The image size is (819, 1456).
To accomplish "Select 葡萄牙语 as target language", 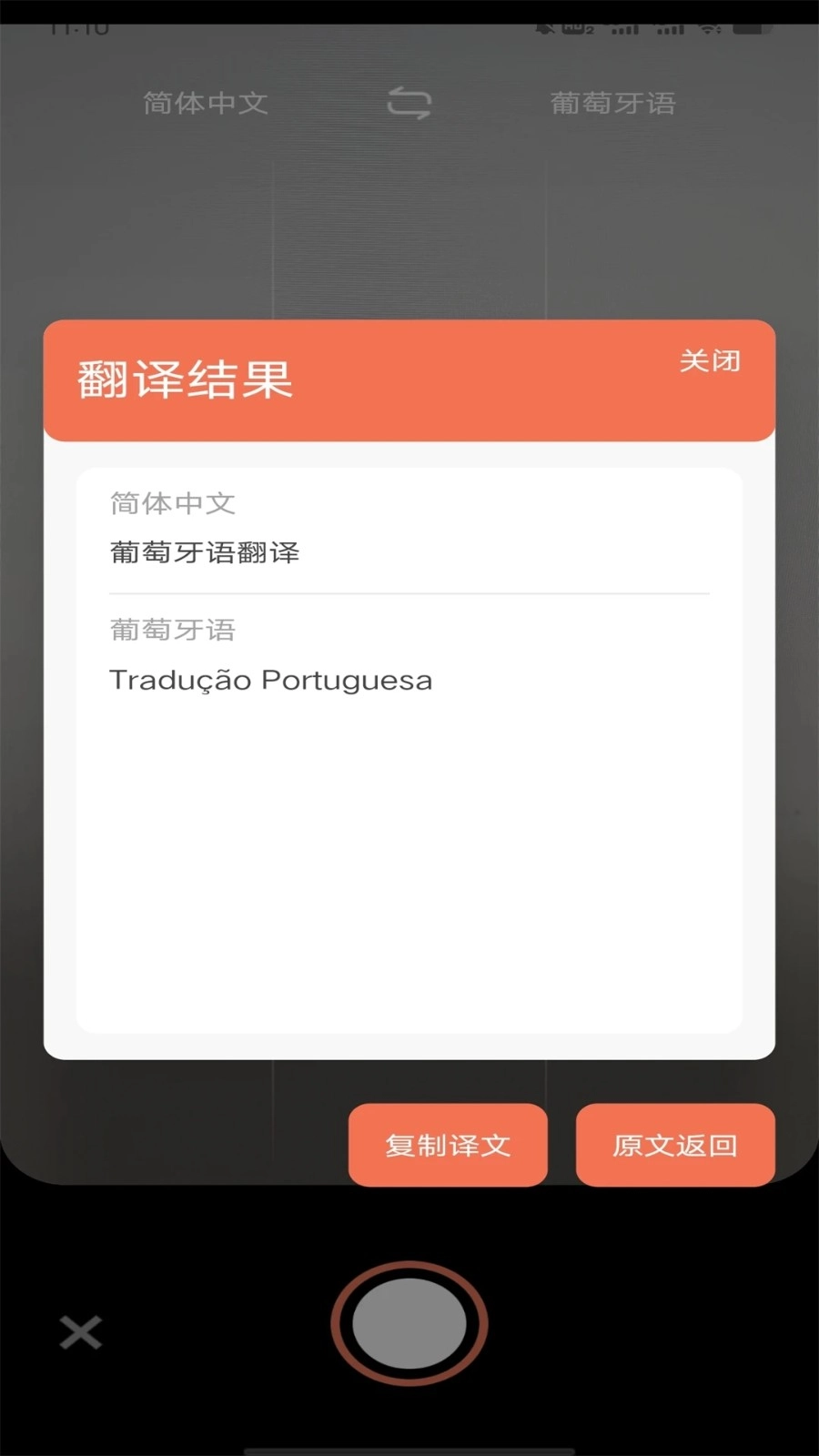I will tap(613, 103).
